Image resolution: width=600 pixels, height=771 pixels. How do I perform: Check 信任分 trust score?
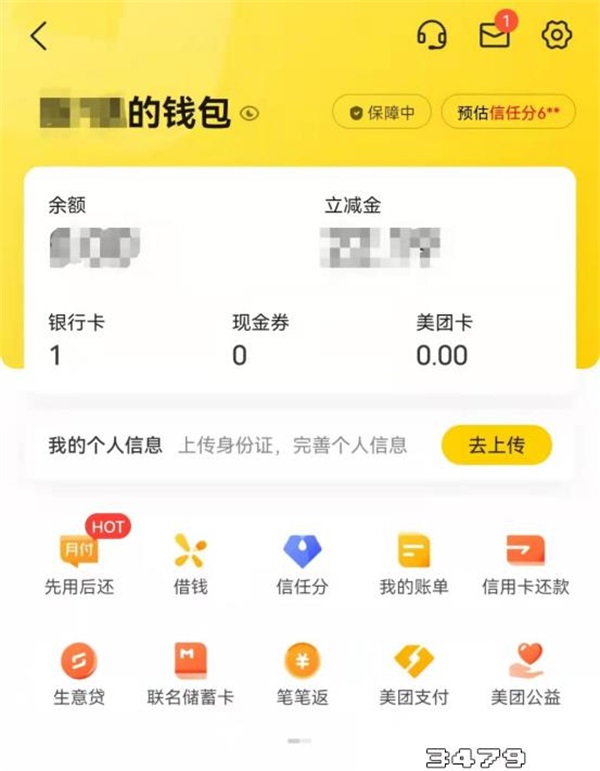(x=302, y=563)
